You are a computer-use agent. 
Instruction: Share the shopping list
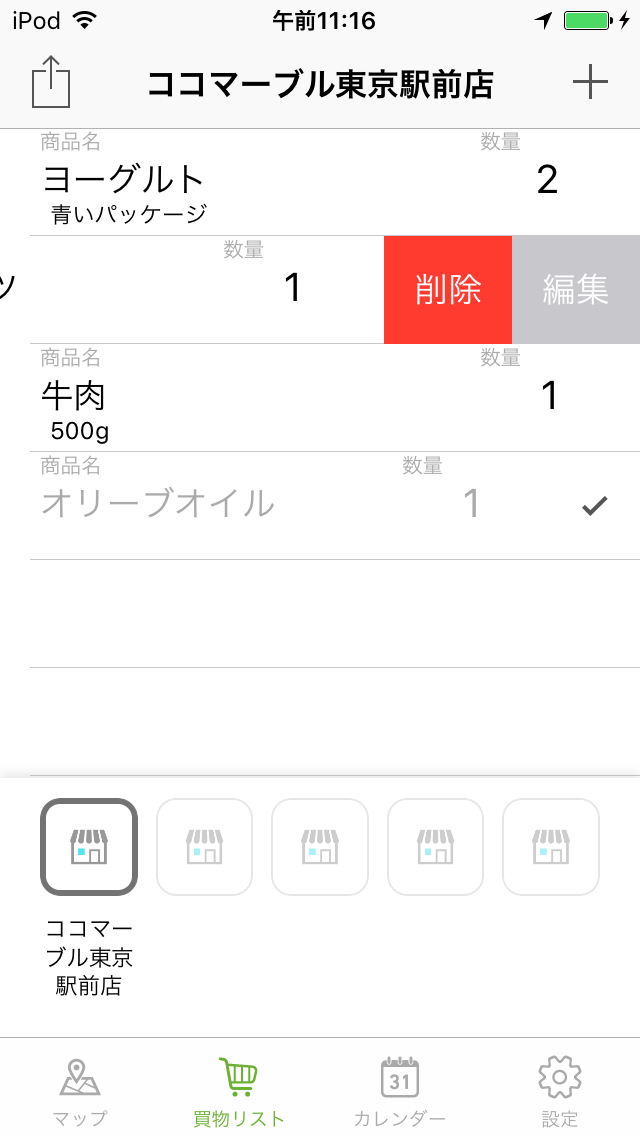(51, 82)
